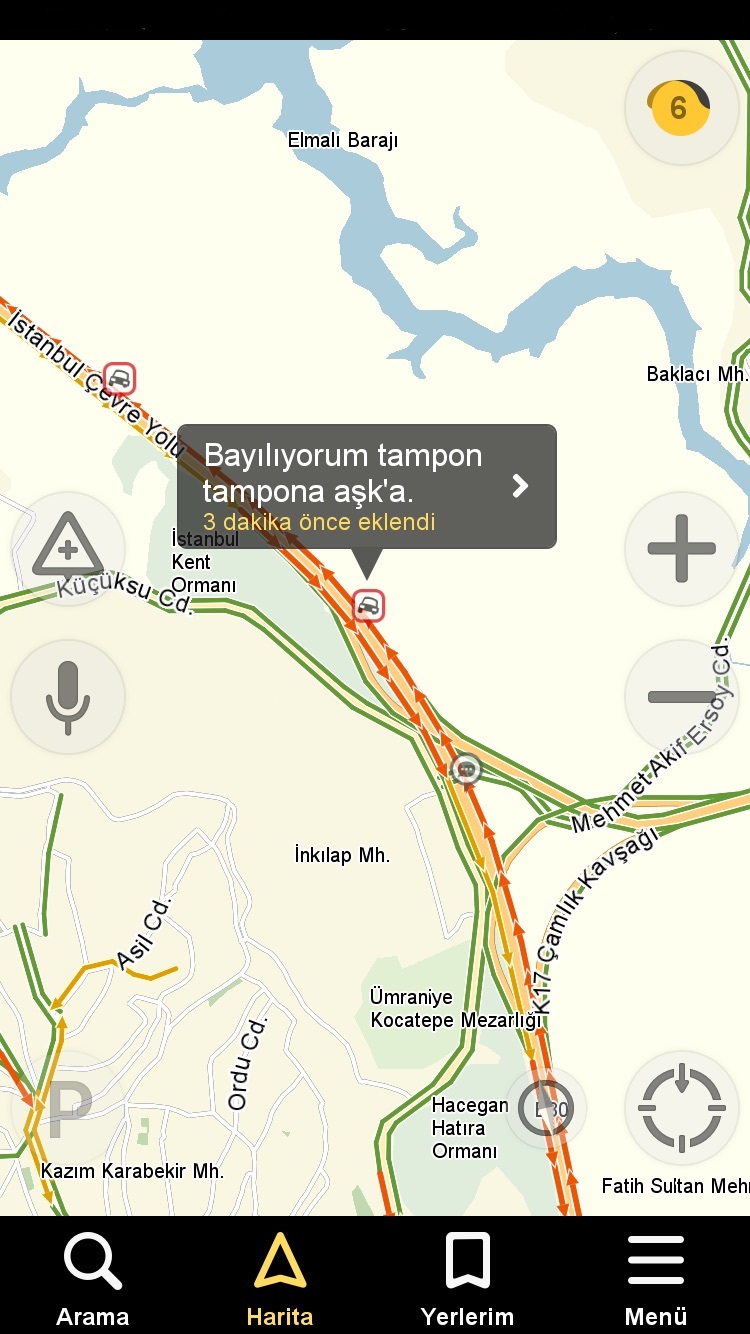Select the Harita tab
Screen dimensions: 750x1334
pyautogui.click(x=280, y=1279)
